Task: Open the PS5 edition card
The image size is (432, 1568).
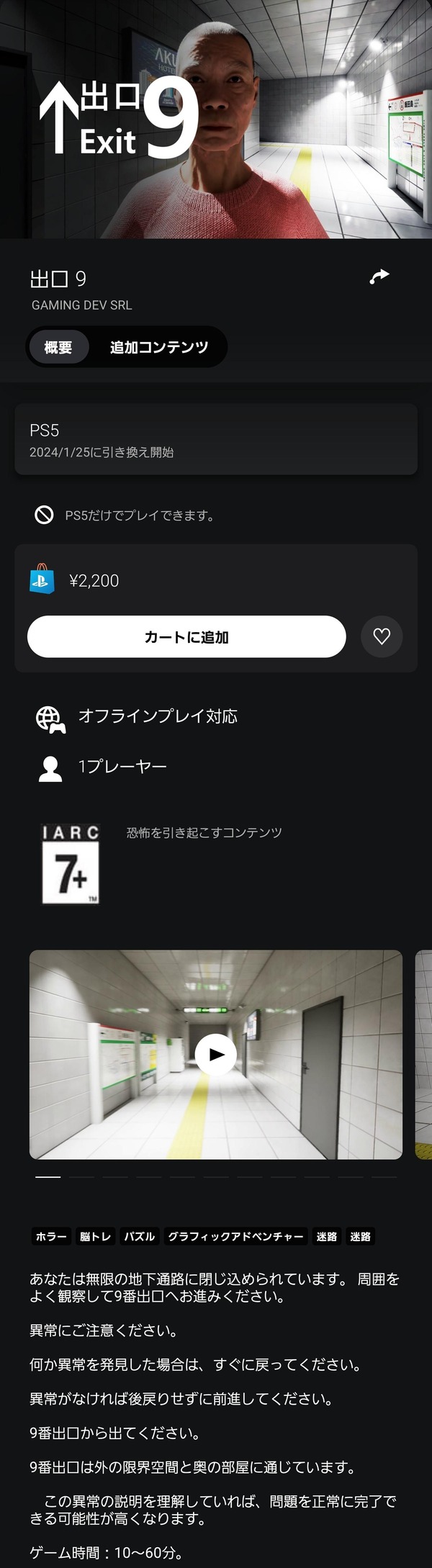Action: click(x=216, y=439)
